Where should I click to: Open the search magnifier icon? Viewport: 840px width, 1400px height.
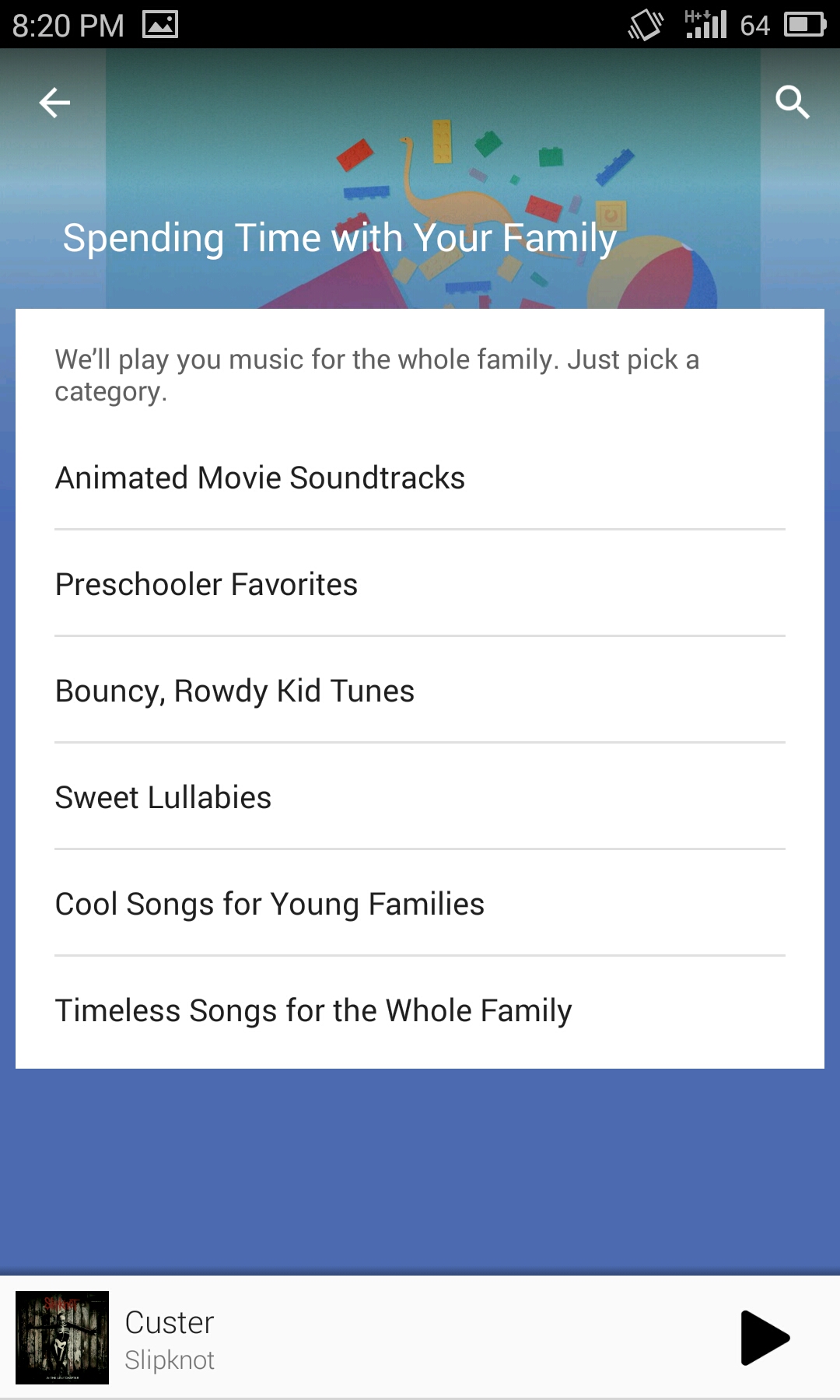point(792,102)
